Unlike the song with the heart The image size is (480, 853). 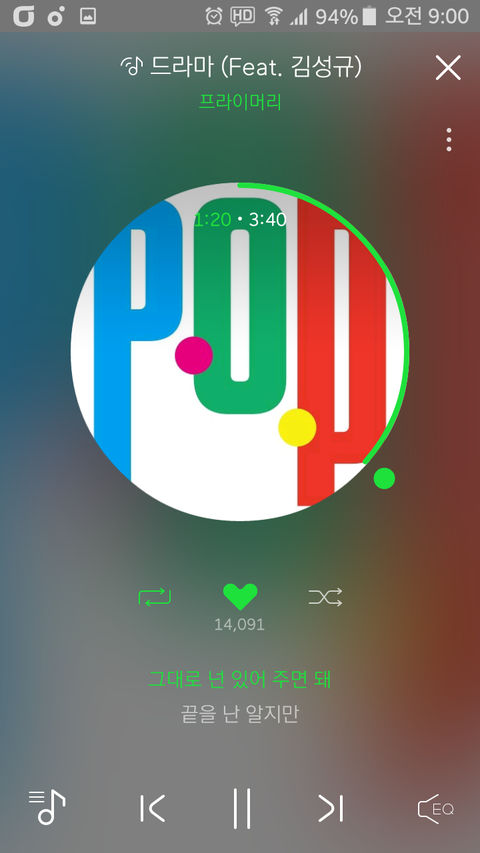point(240,597)
